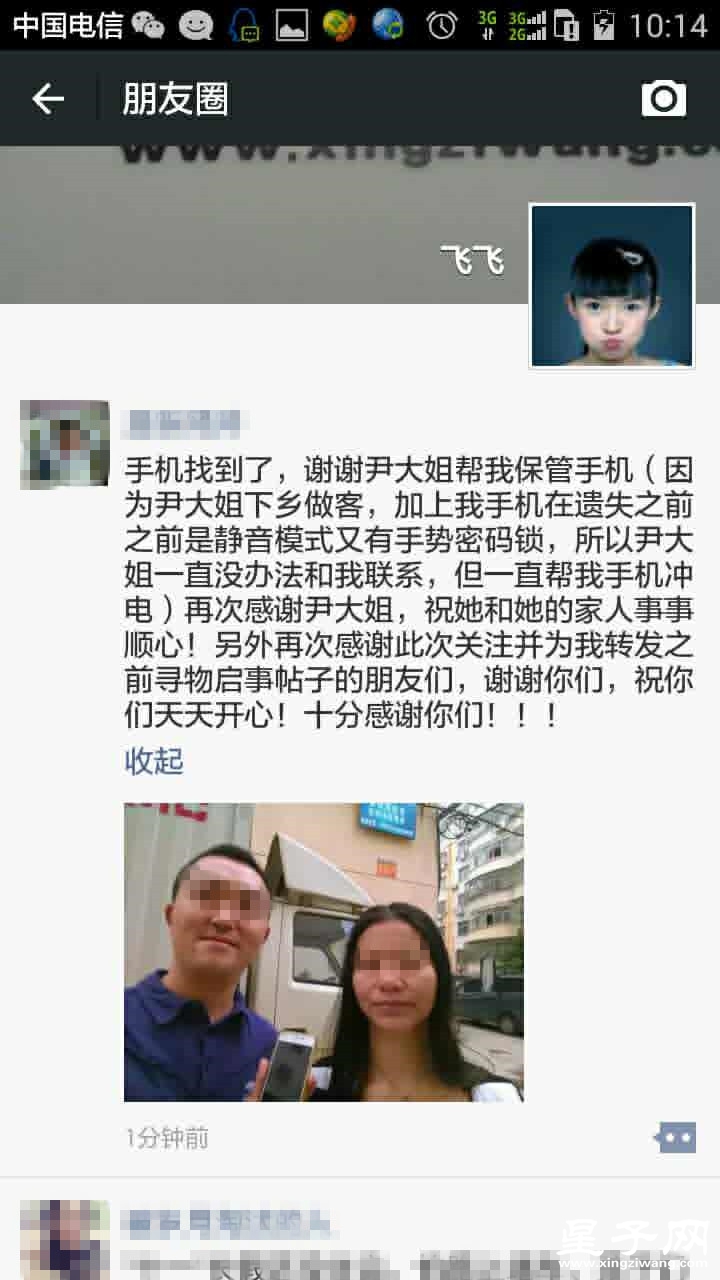Collapse the post text with 收起
720x1280 pixels.
click(x=154, y=761)
